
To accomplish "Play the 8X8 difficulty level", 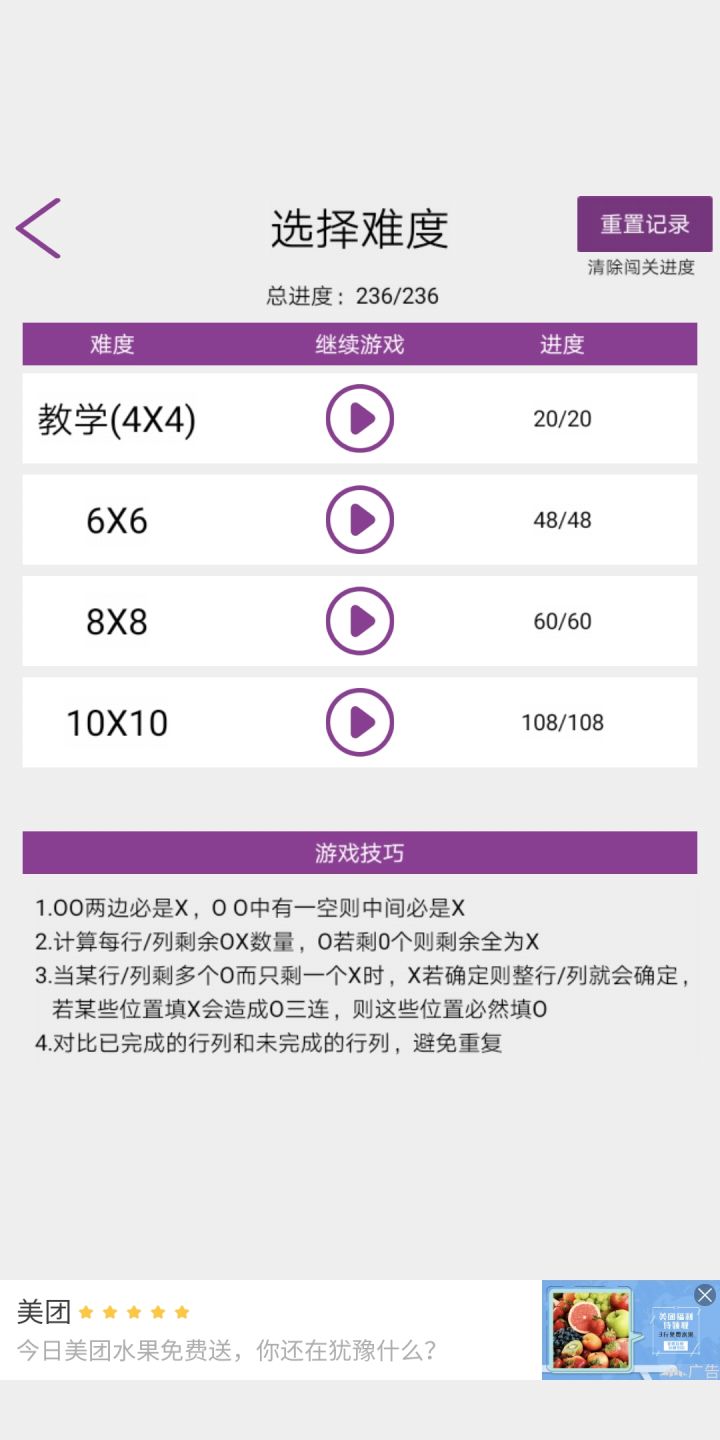I will [x=360, y=621].
